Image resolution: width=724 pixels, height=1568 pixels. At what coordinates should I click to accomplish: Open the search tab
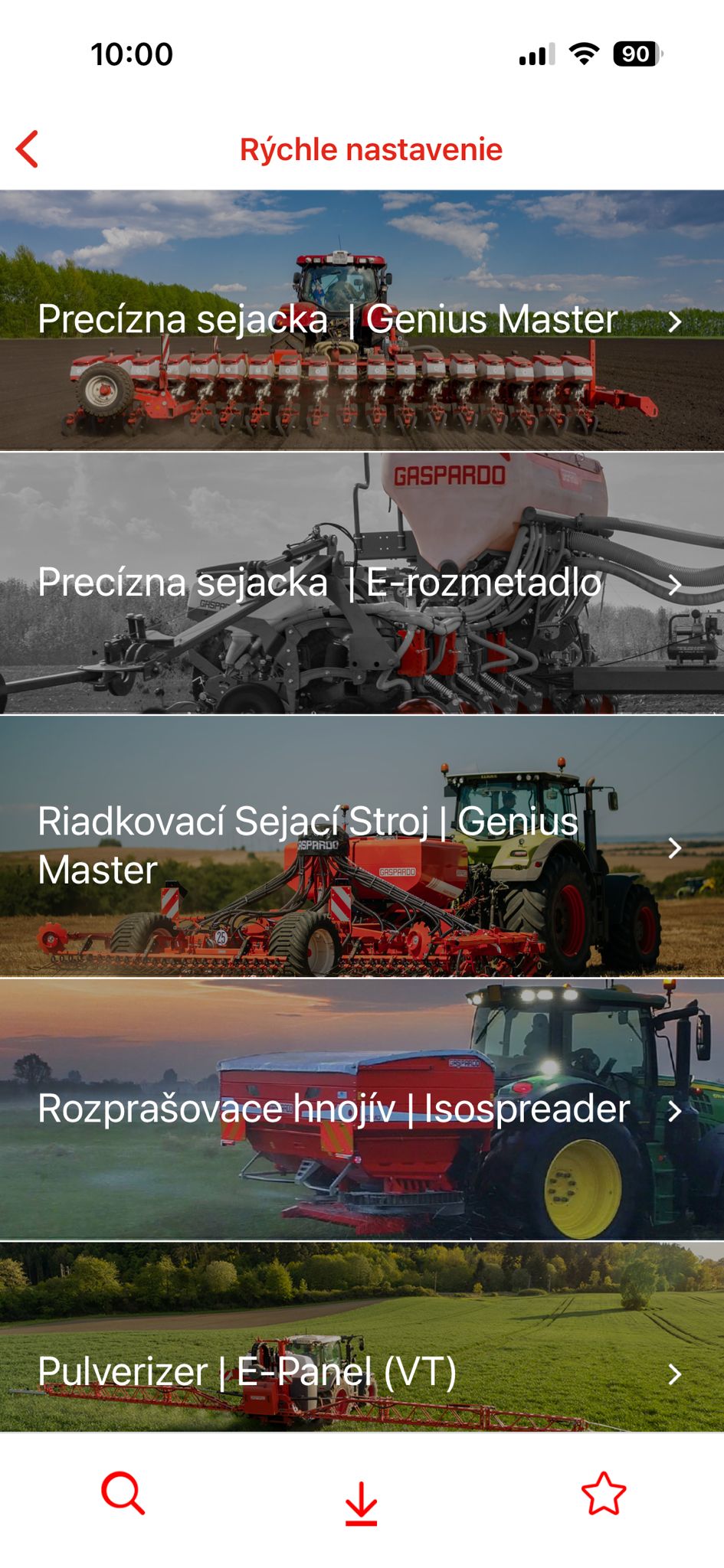coord(123,1493)
